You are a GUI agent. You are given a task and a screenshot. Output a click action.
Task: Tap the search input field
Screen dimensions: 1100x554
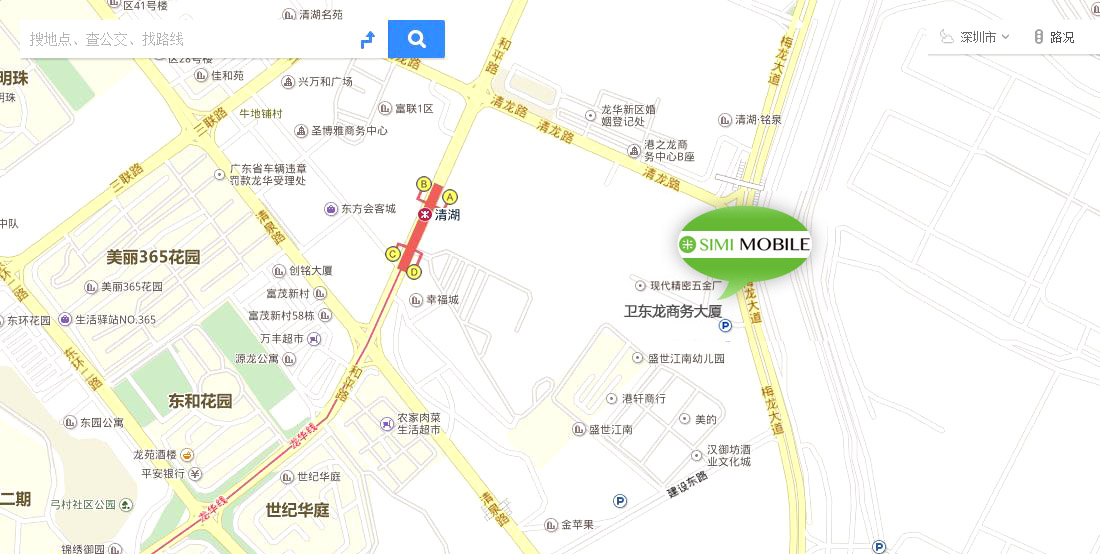[x=185, y=39]
